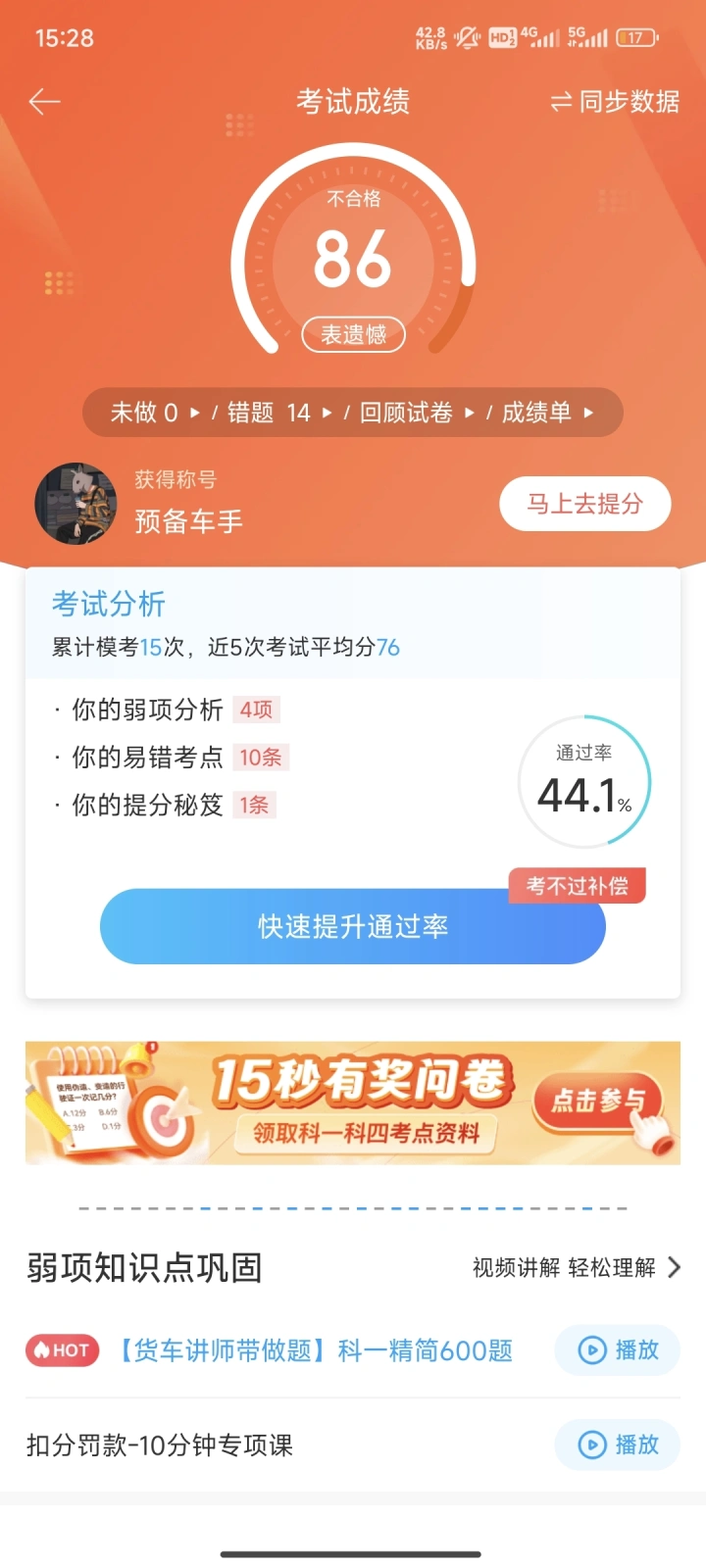View the 错题 14 wrong answers
706x1568 pixels.
278,413
